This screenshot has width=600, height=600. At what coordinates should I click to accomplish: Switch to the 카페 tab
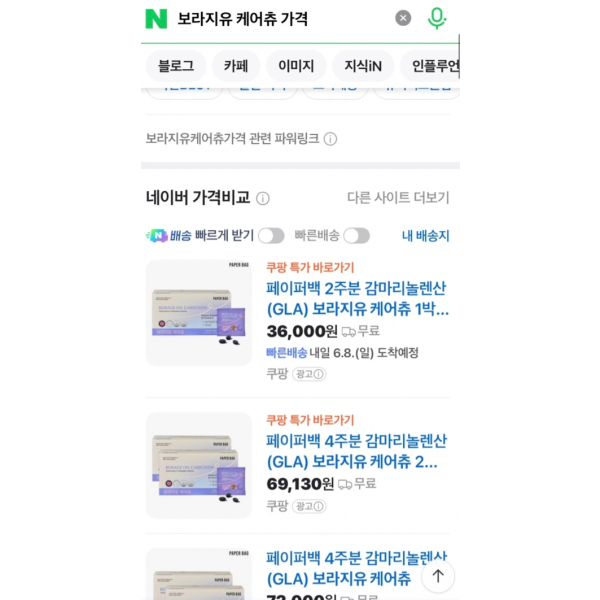tap(236, 66)
